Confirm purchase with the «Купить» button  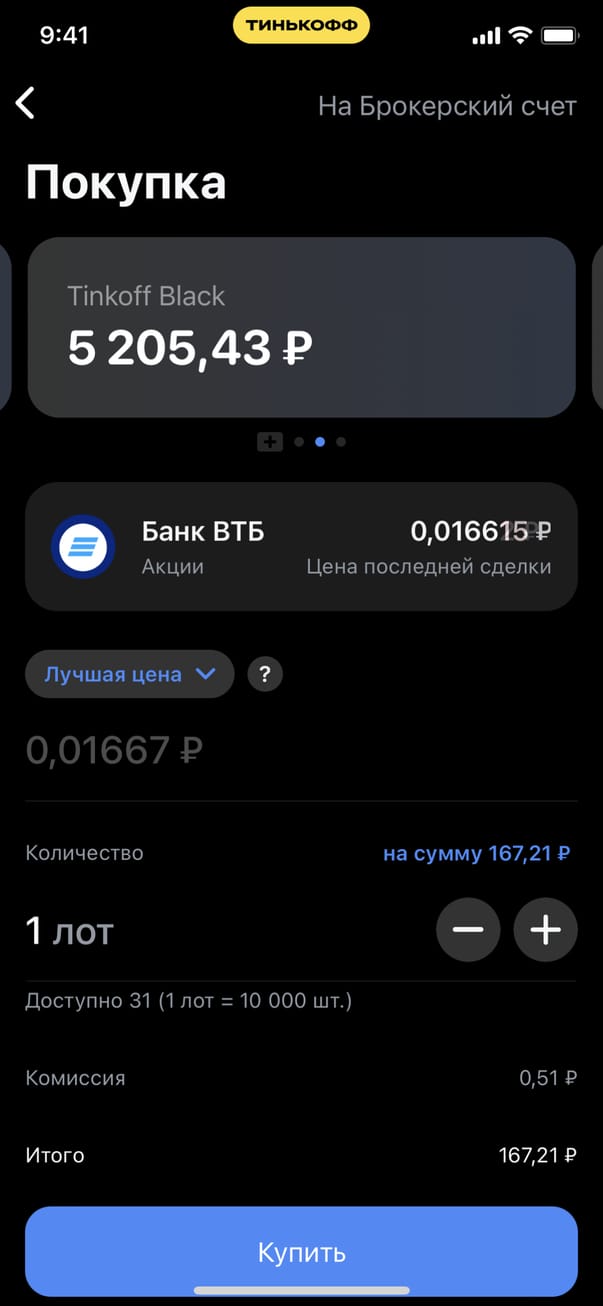tap(301, 1251)
